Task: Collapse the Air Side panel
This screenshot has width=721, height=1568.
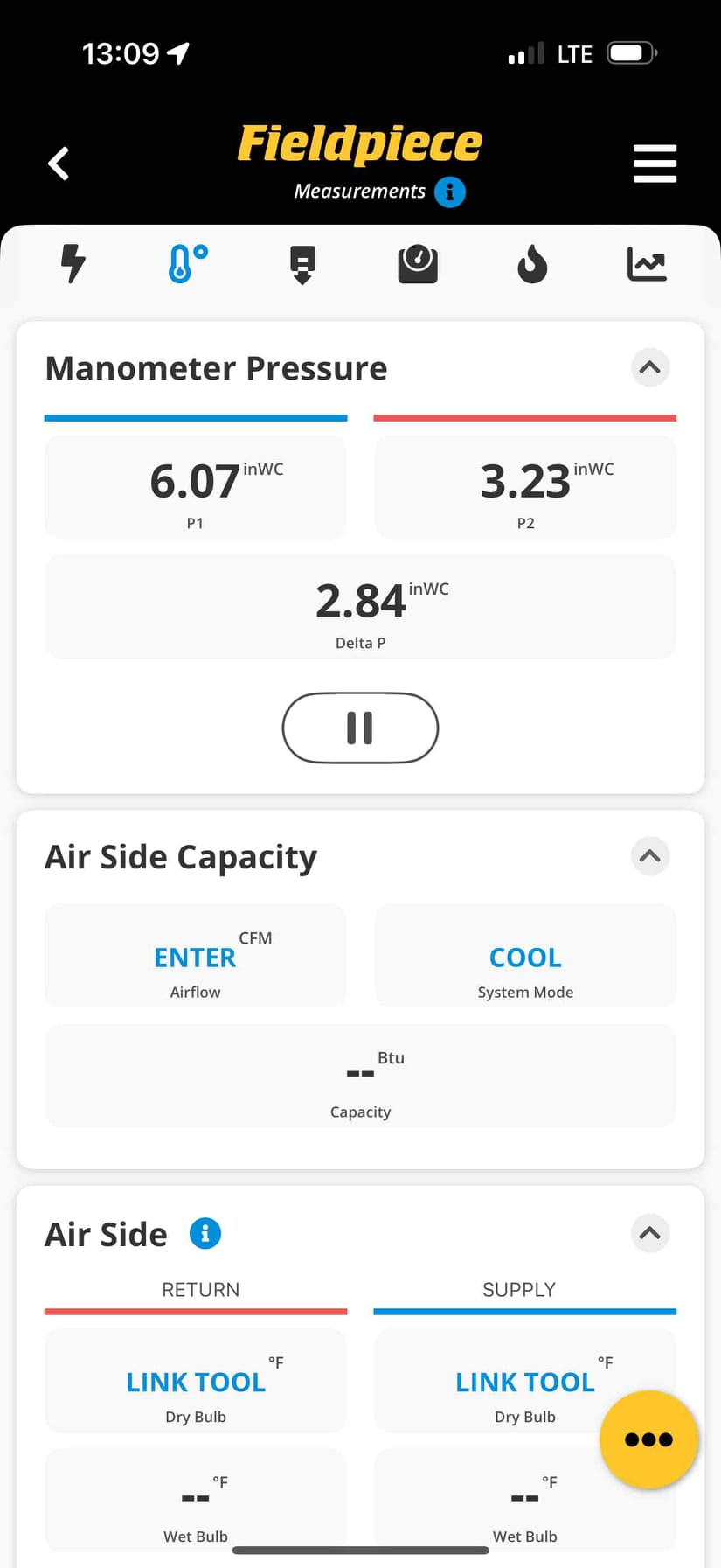Action: (650, 1233)
